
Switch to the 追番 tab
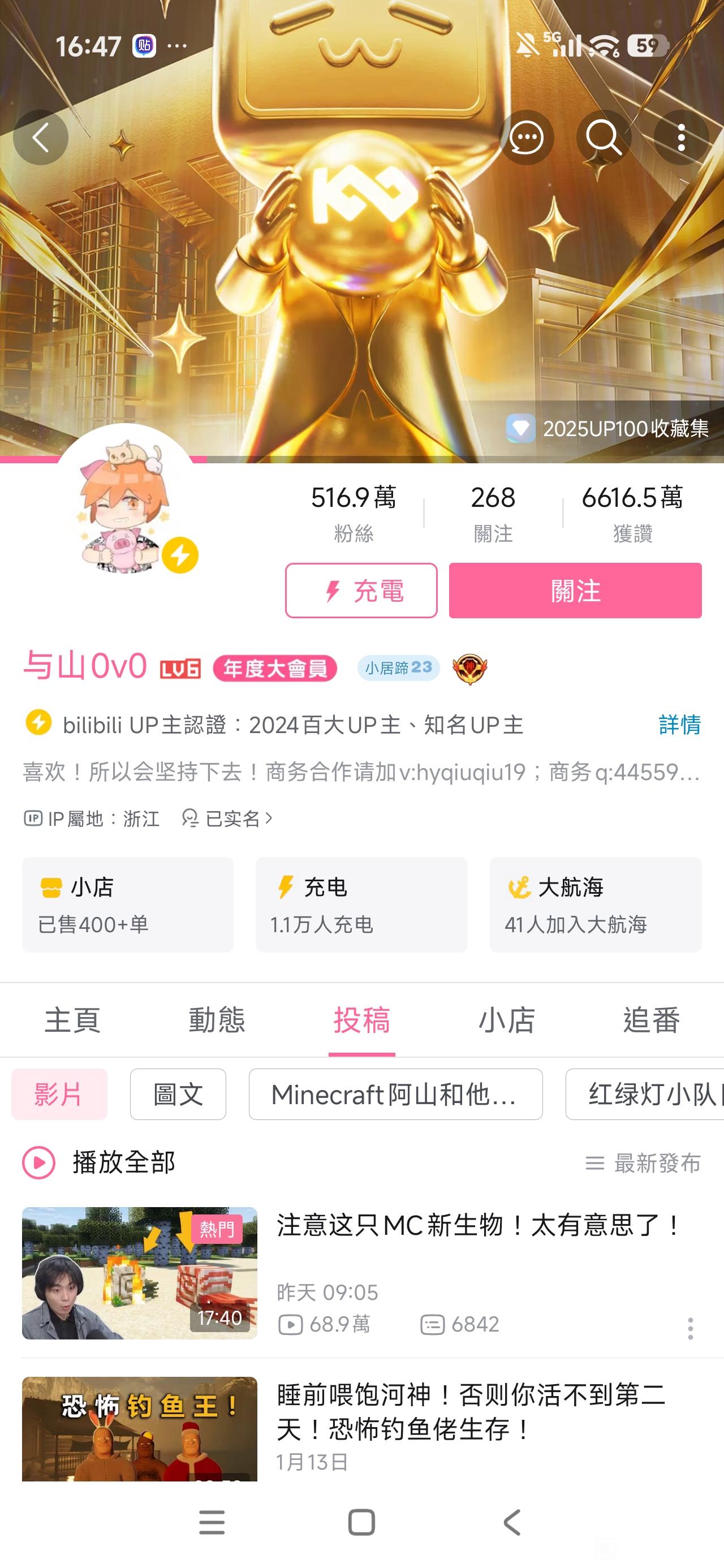point(651,1020)
